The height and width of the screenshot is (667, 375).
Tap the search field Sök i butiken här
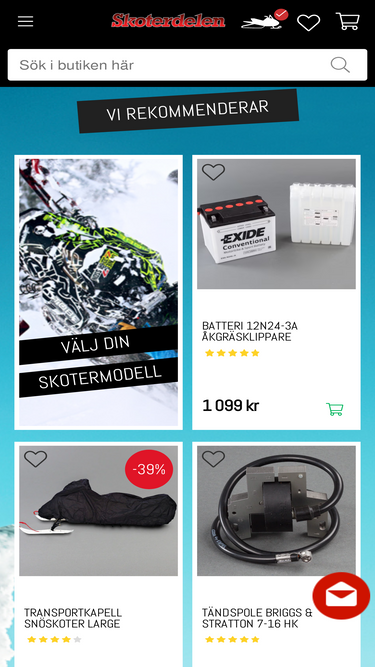tap(188, 65)
